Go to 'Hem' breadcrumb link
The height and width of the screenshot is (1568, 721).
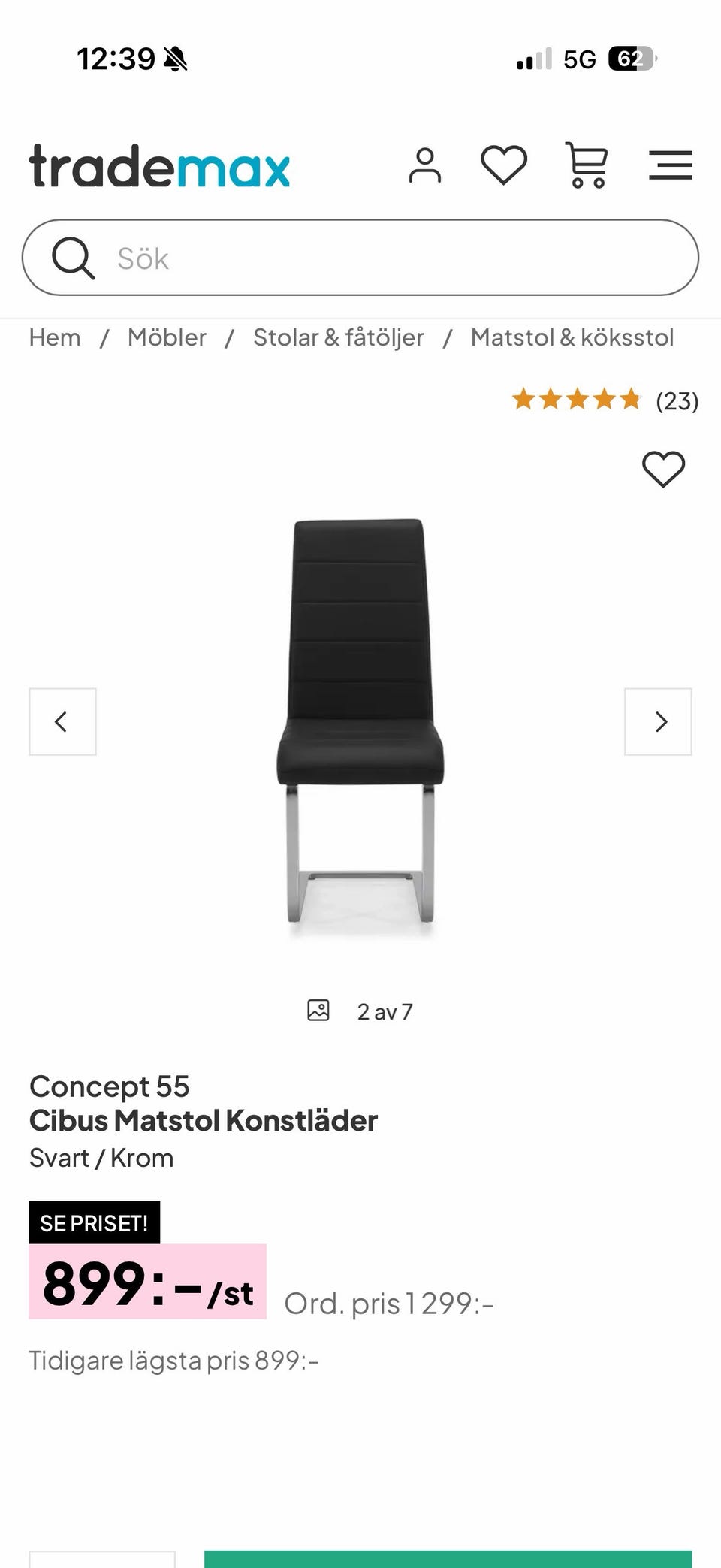pos(54,337)
